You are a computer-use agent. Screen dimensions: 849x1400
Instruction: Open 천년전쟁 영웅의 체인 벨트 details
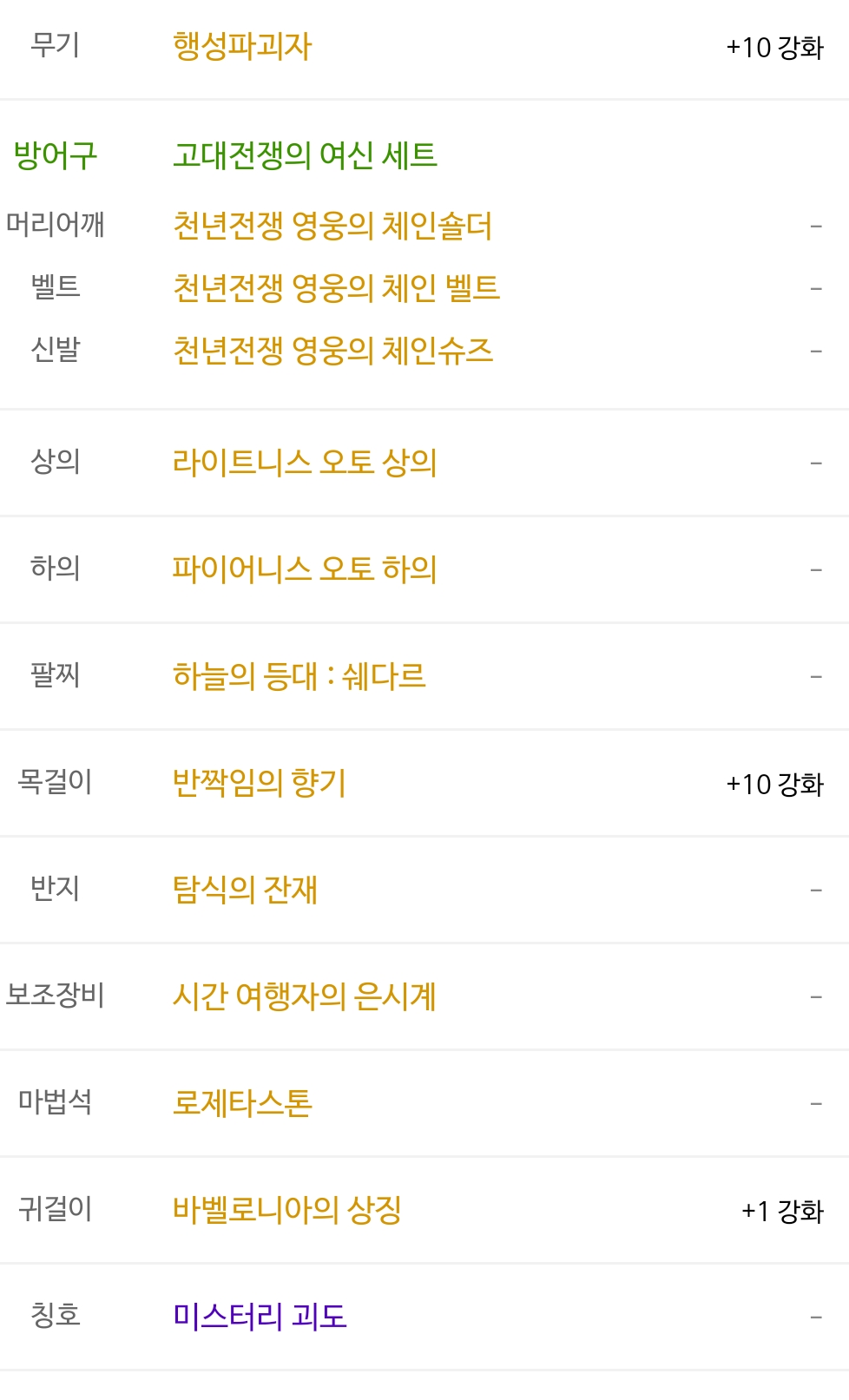[x=336, y=287]
